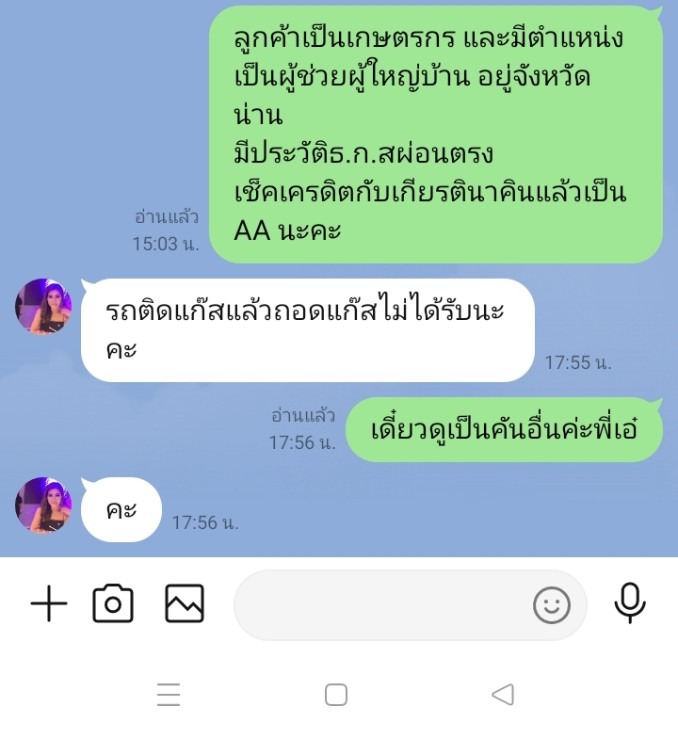Go to the home screen
The image size is (678, 736).
(x=336, y=694)
